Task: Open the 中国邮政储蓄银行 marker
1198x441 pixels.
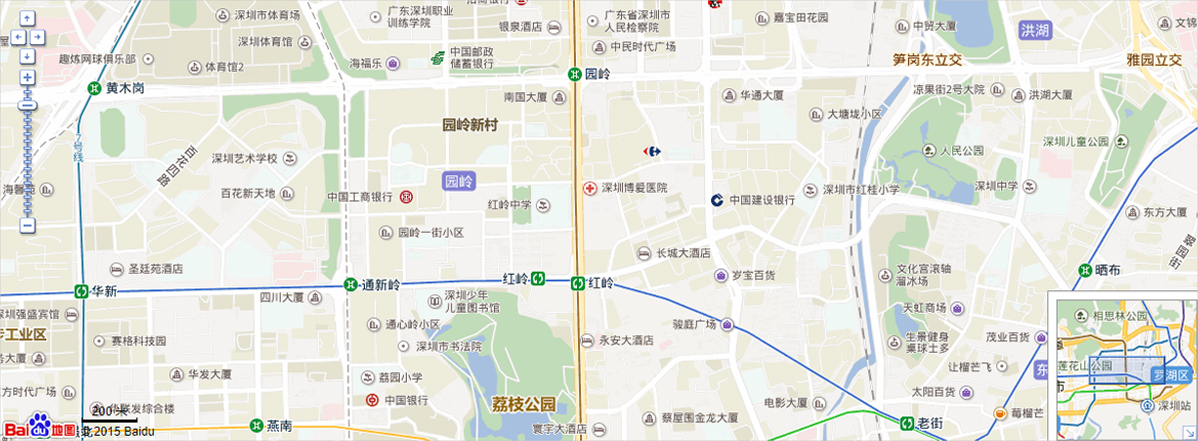Action: pyautogui.click(x=437, y=57)
